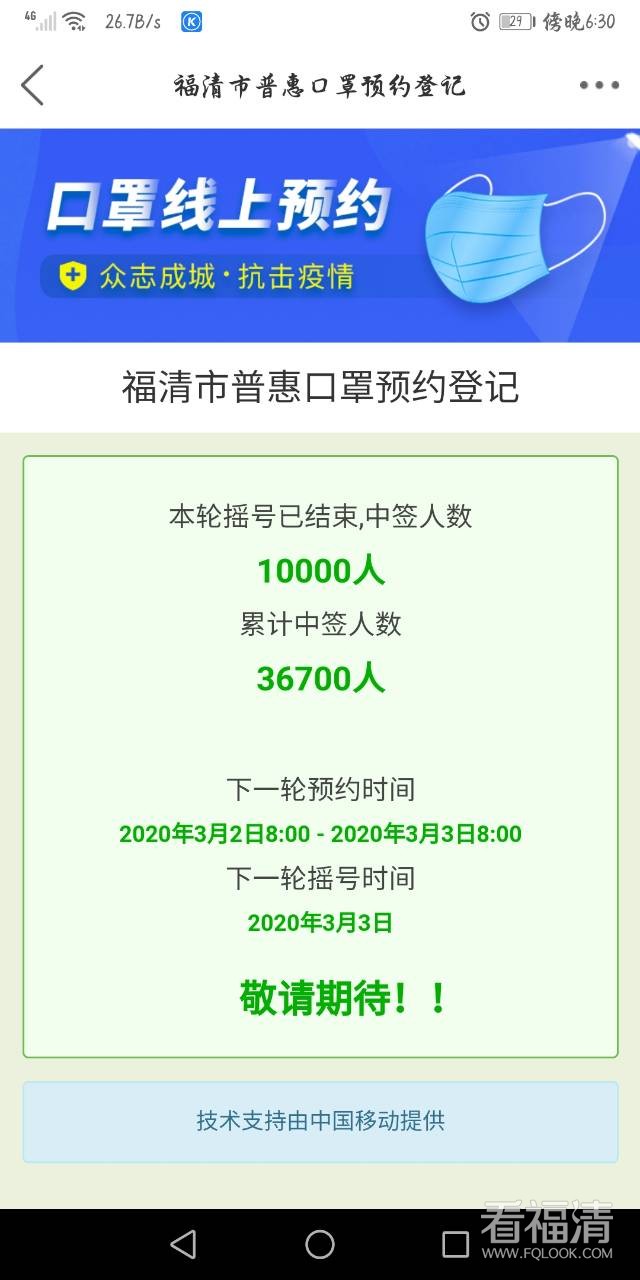
Task: Go back using the top-left arrow
Action: (x=32, y=85)
